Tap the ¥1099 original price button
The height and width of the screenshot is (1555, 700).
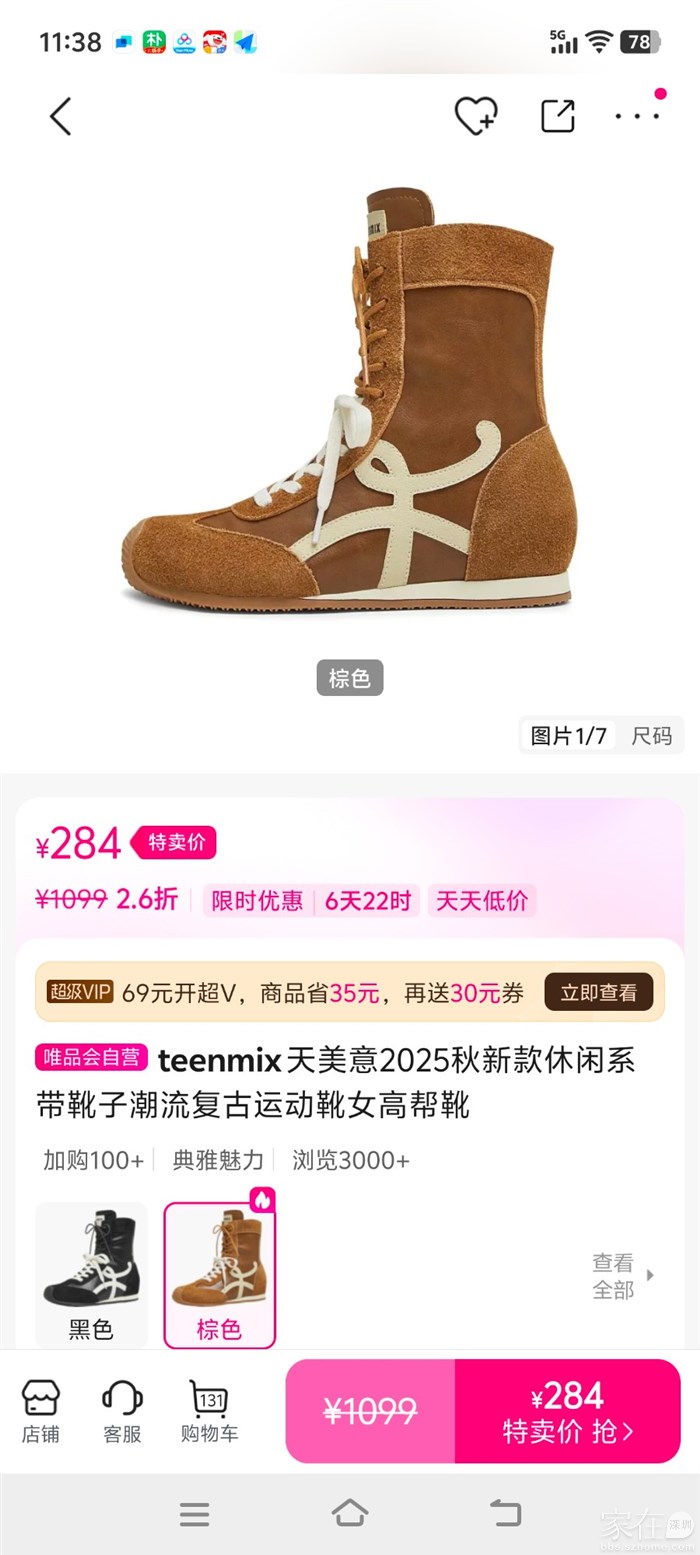pos(370,1411)
